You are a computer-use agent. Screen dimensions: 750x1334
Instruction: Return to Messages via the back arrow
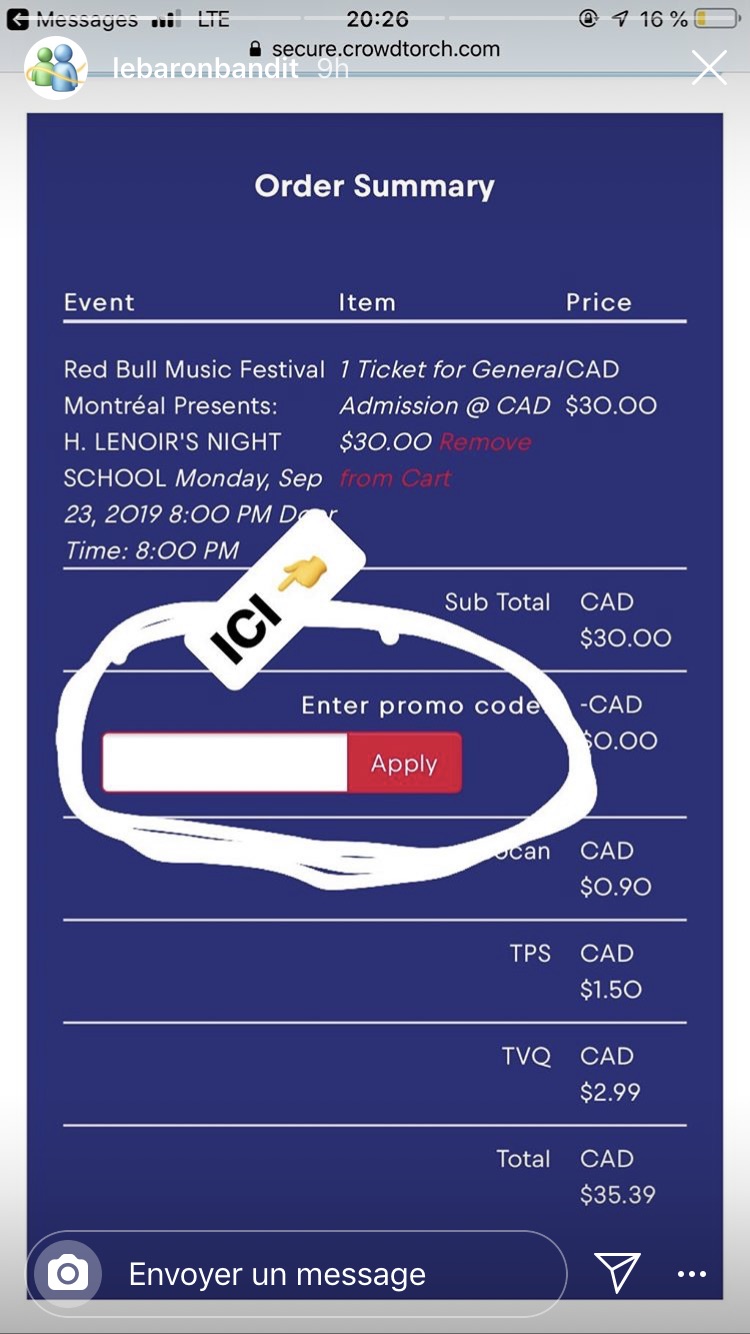(x=17, y=18)
